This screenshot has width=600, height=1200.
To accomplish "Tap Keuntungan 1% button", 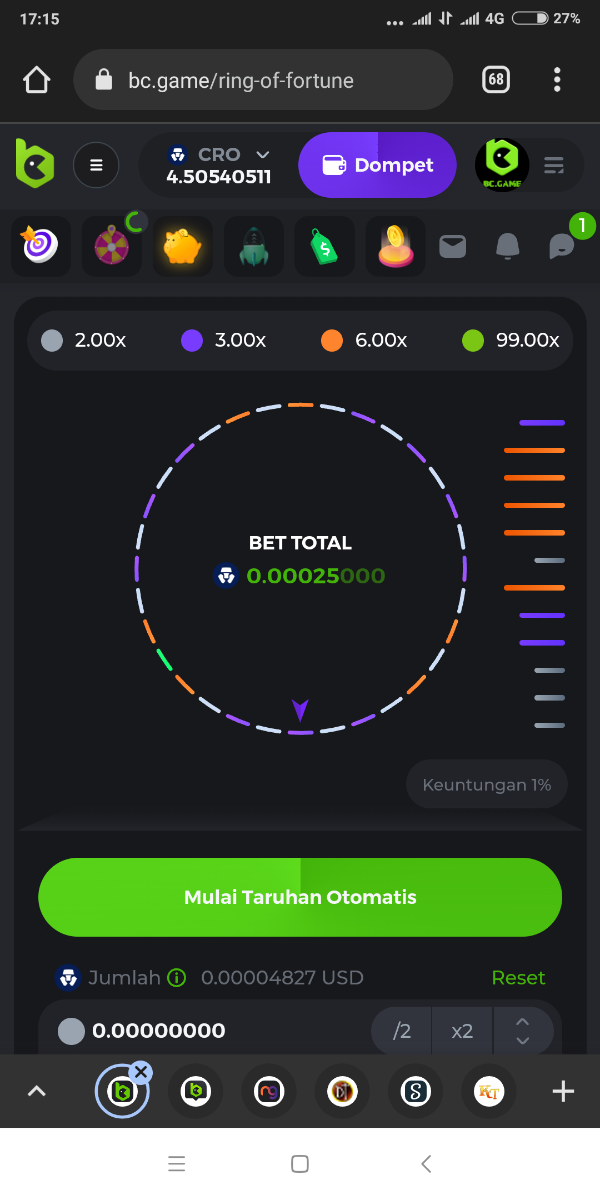I will (486, 785).
